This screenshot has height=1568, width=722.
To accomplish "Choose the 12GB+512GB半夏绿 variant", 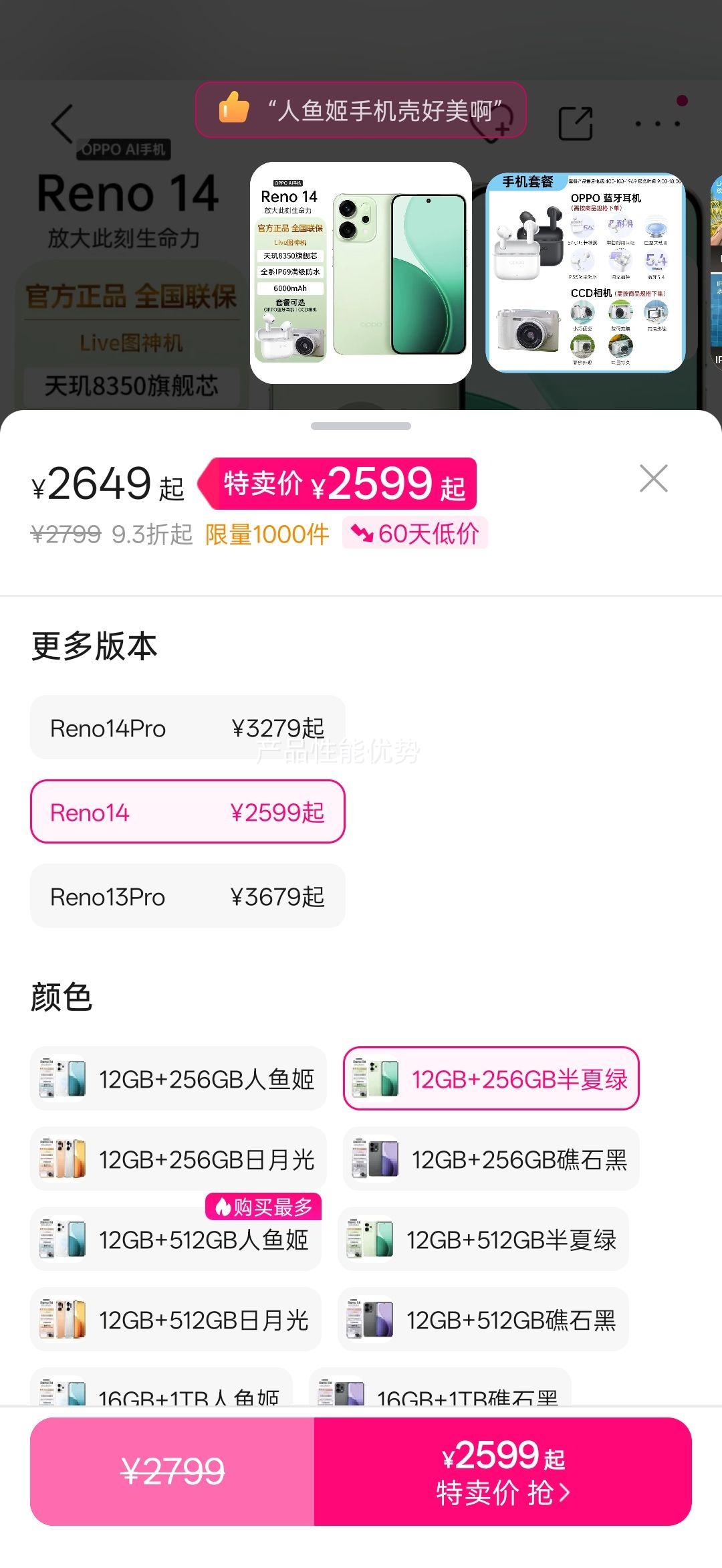I will pyautogui.click(x=481, y=1240).
